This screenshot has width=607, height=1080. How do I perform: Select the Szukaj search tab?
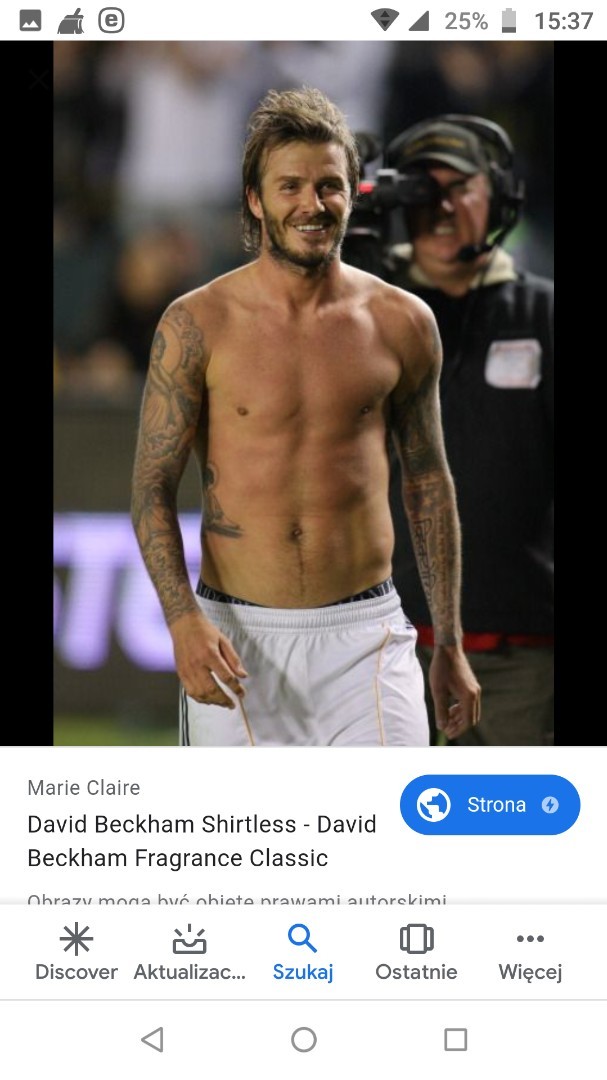[x=303, y=952]
